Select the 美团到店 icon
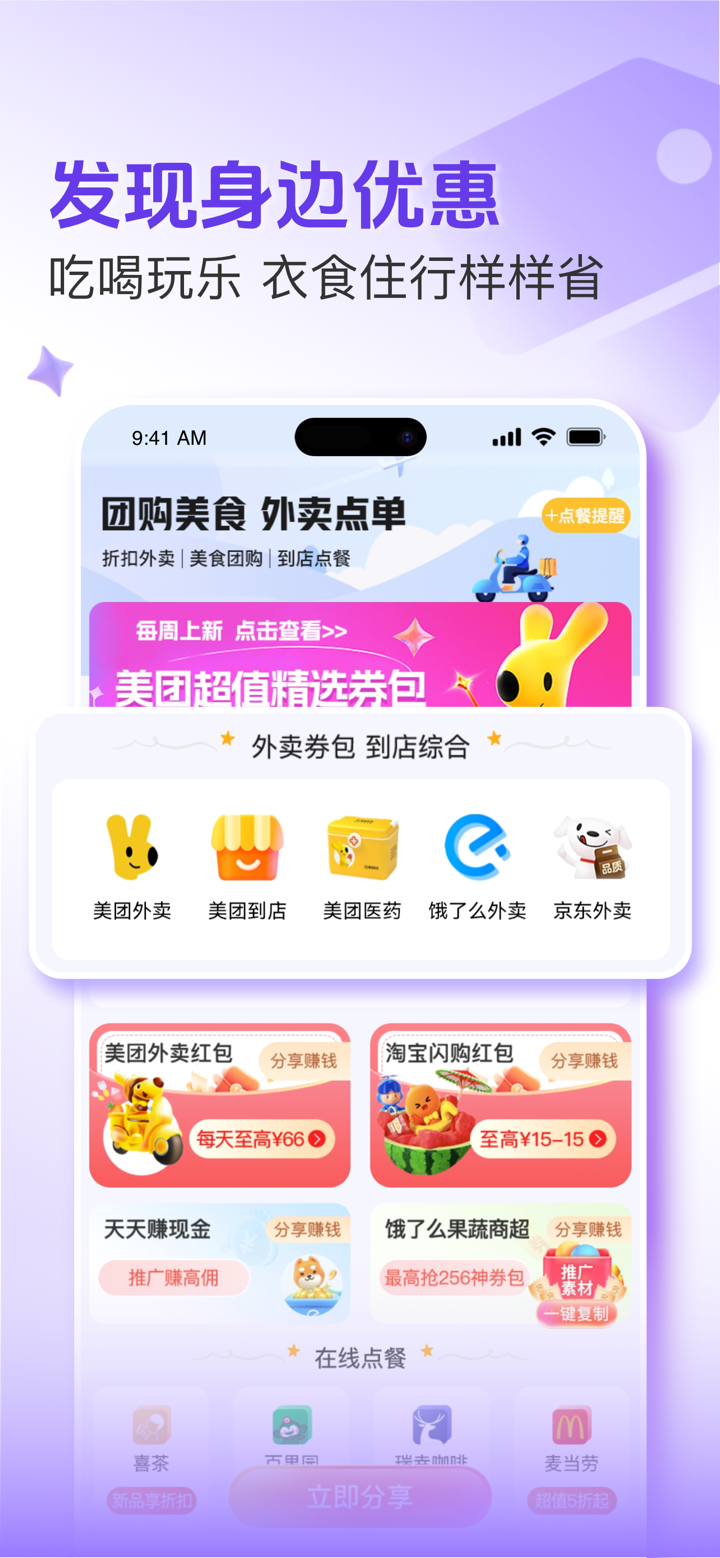 click(247, 846)
